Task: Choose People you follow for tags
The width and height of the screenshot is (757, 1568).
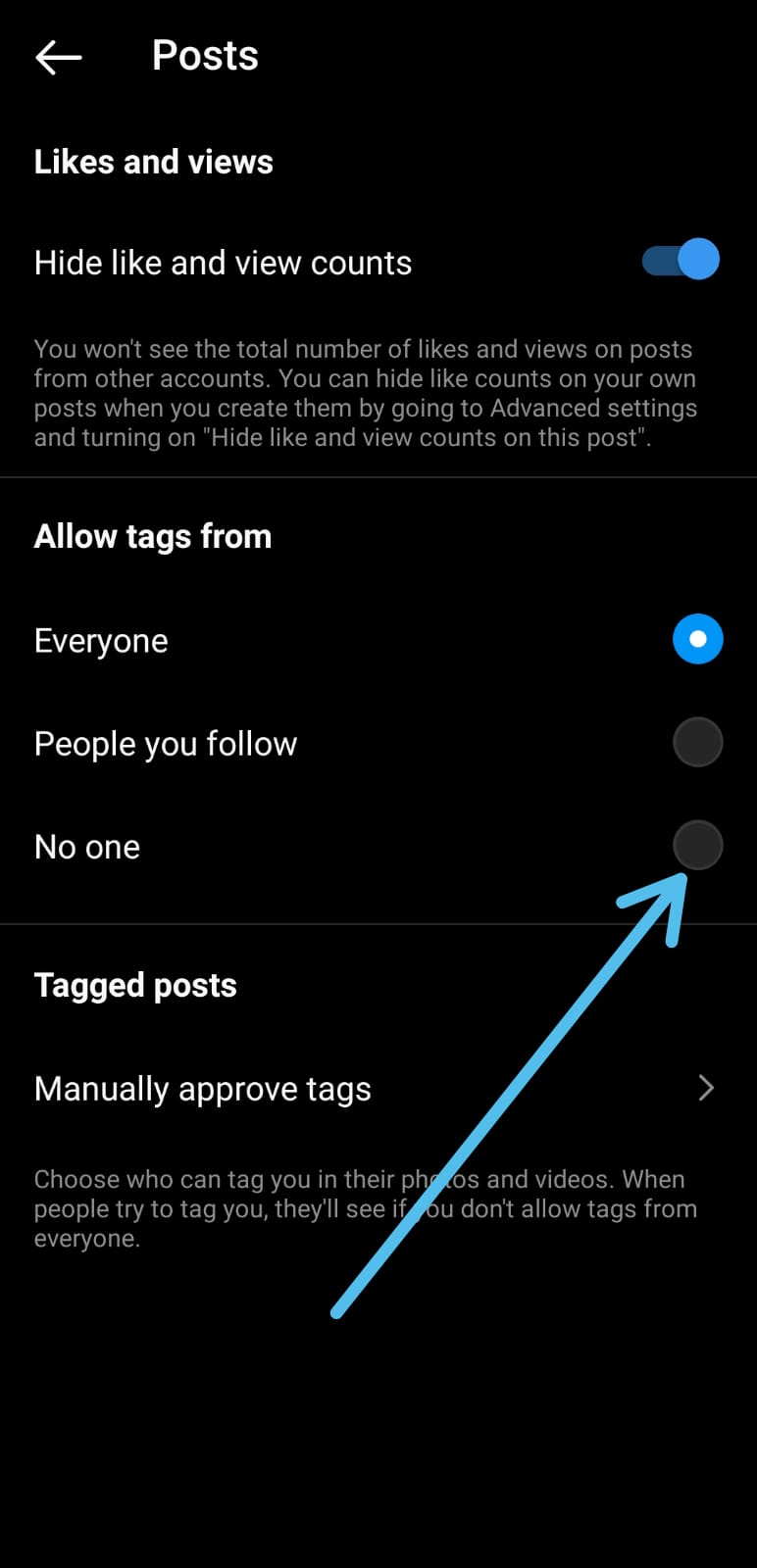Action: (697, 743)
